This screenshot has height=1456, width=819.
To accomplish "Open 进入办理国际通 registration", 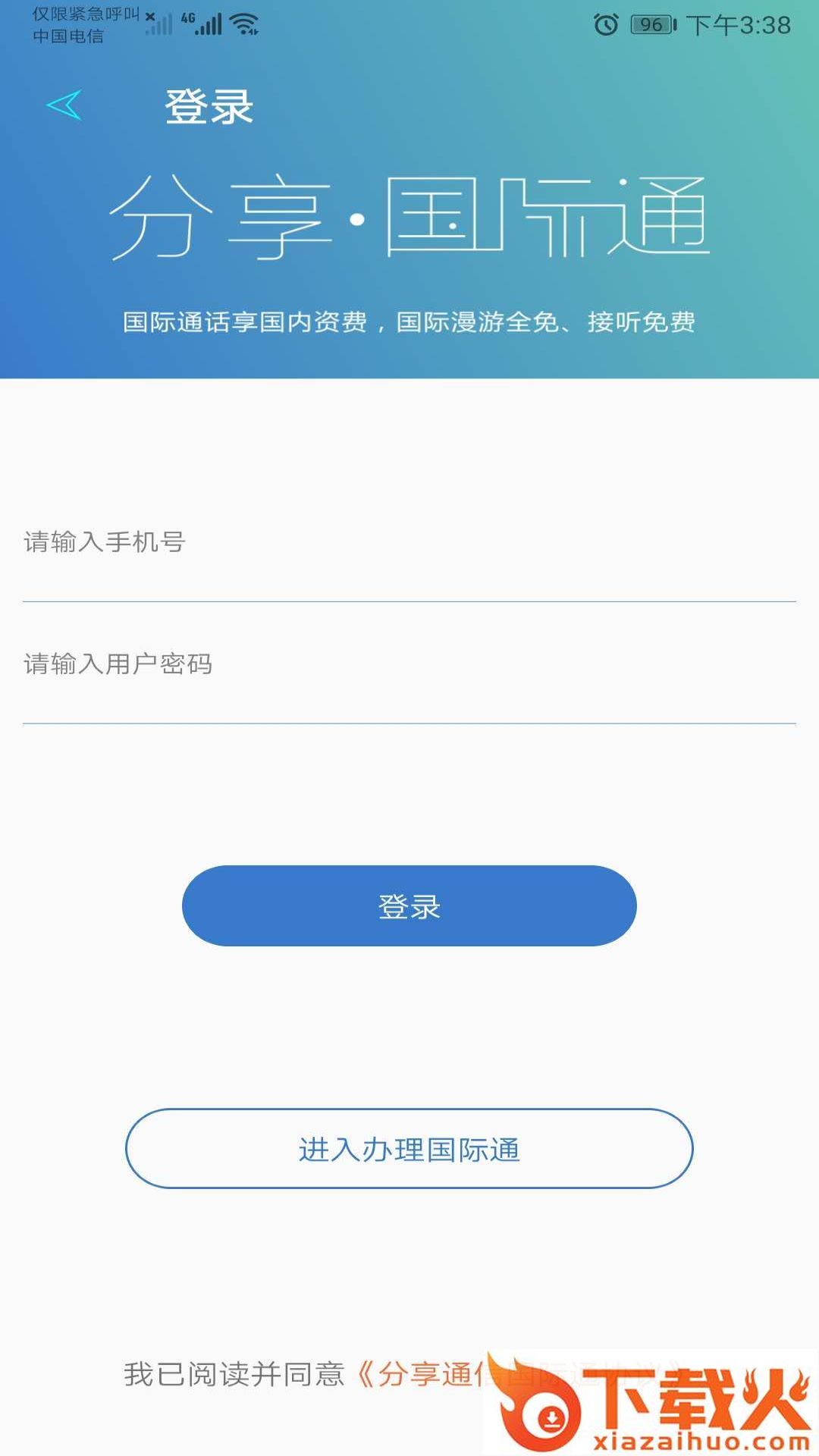I will (x=409, y=1149).
